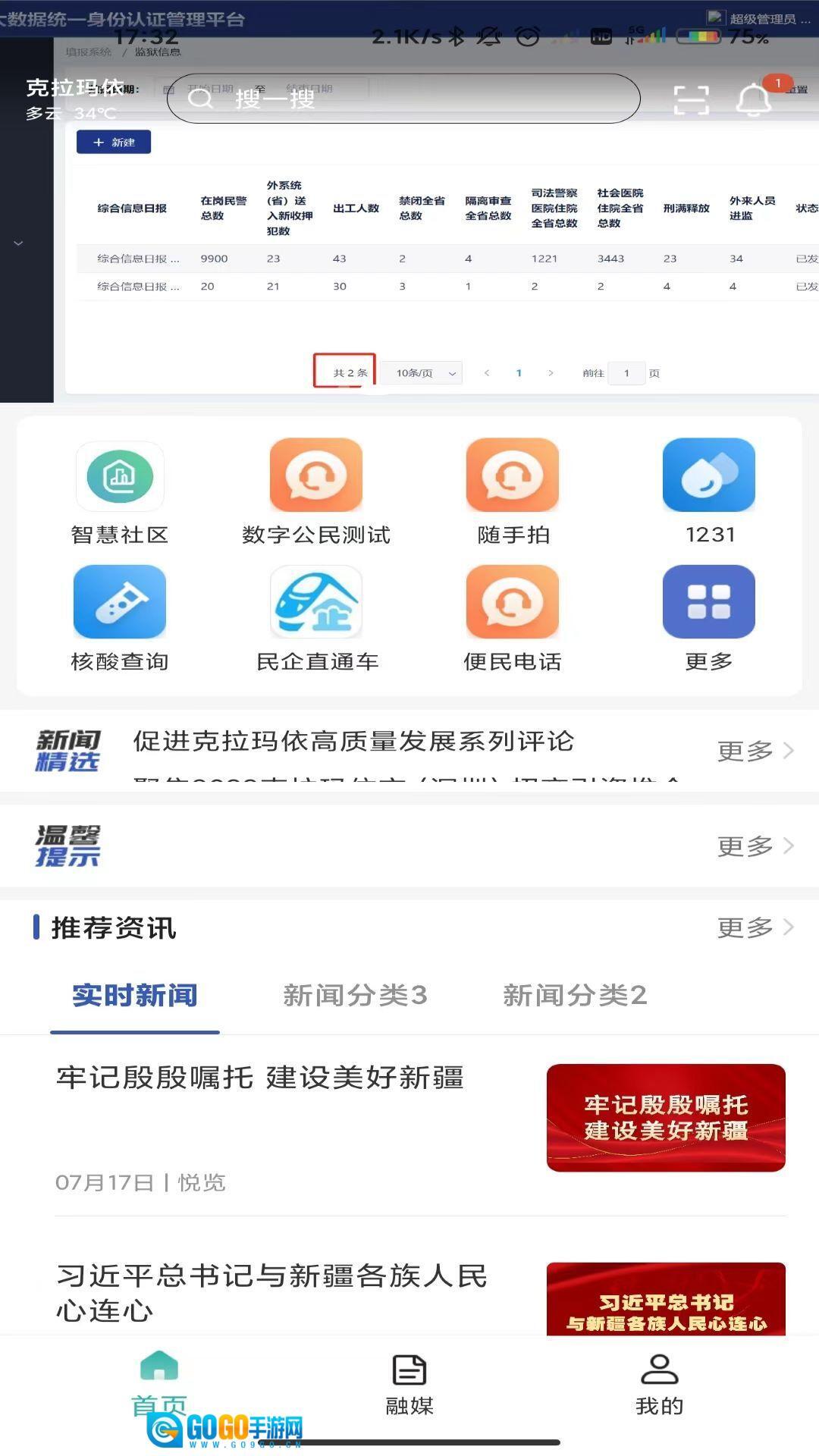The image size is (819, 1456).
Task: Open 民企直通车
Action: coord(316,603)
